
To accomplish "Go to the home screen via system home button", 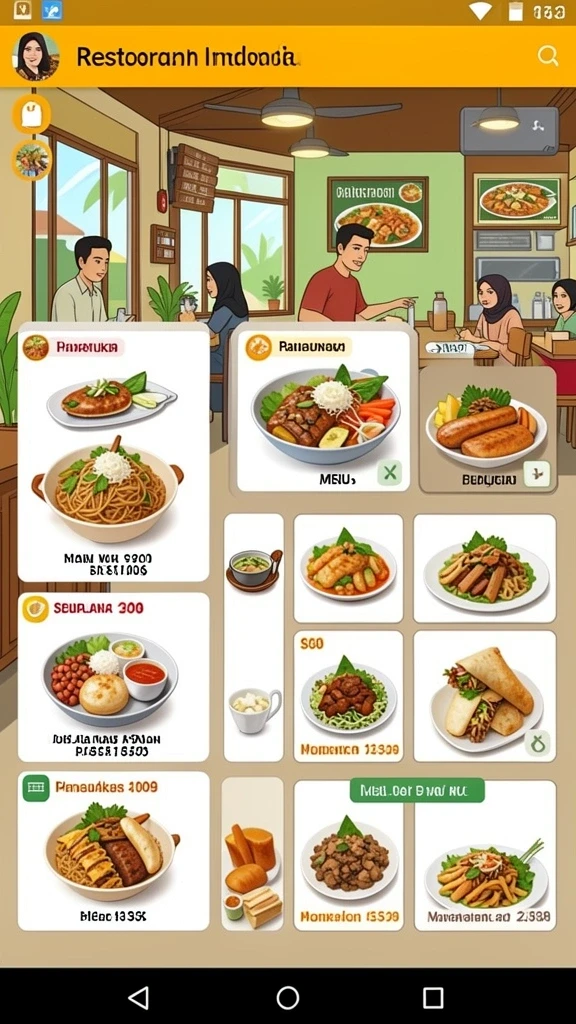I will coord(288,997).
